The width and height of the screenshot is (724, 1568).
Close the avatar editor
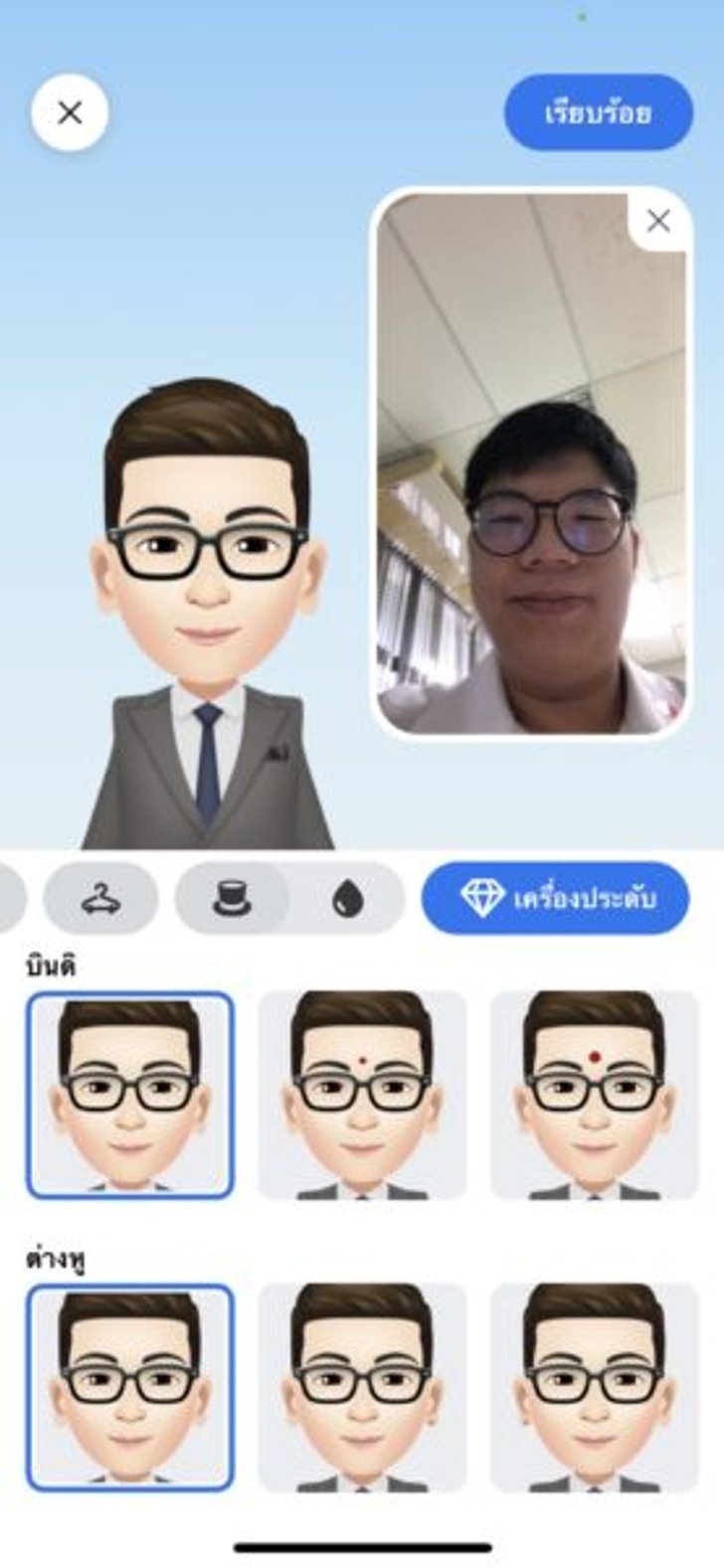(70, 112)
